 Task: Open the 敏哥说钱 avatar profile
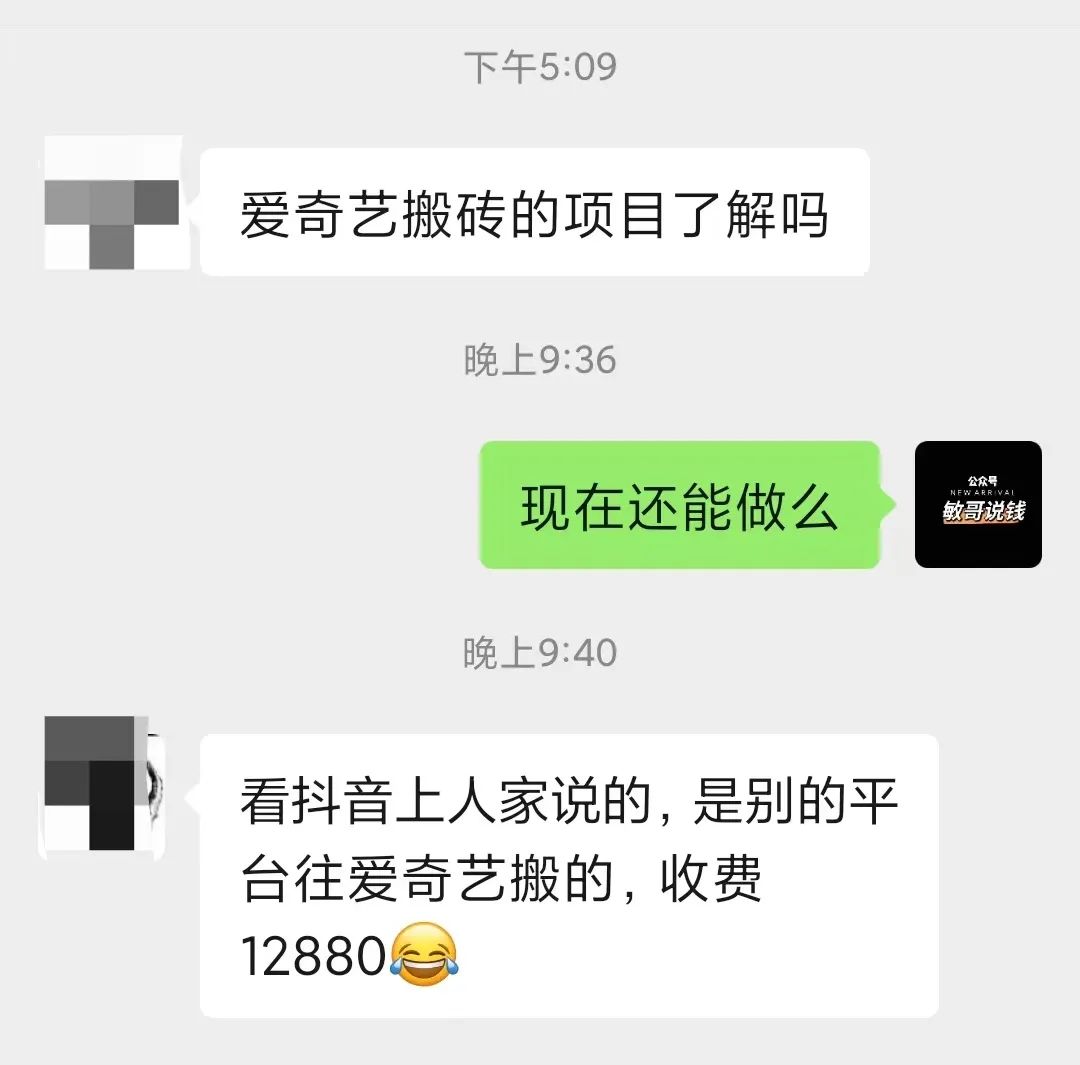[978, 505]
